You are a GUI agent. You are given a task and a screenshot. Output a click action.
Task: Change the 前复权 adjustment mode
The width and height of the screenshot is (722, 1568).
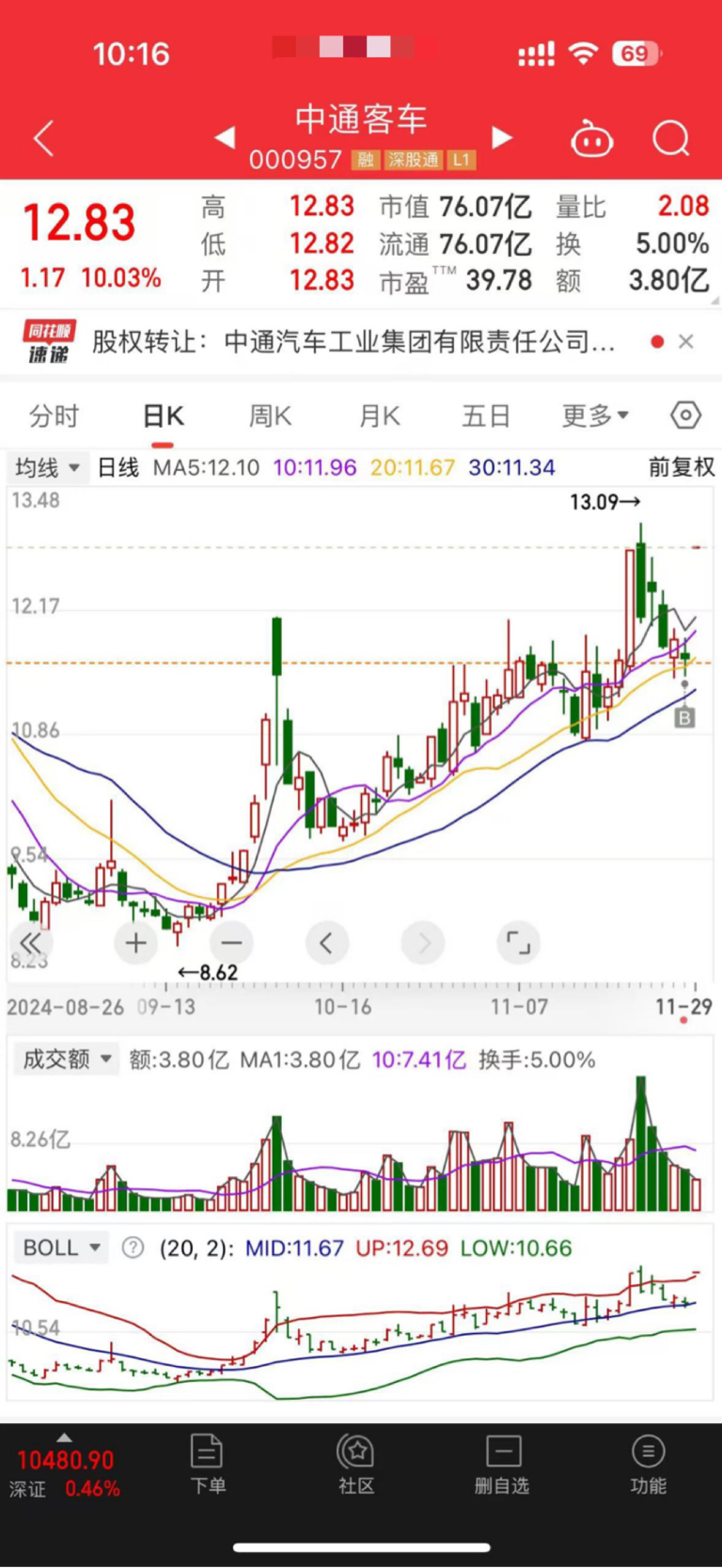coord(682,467)
